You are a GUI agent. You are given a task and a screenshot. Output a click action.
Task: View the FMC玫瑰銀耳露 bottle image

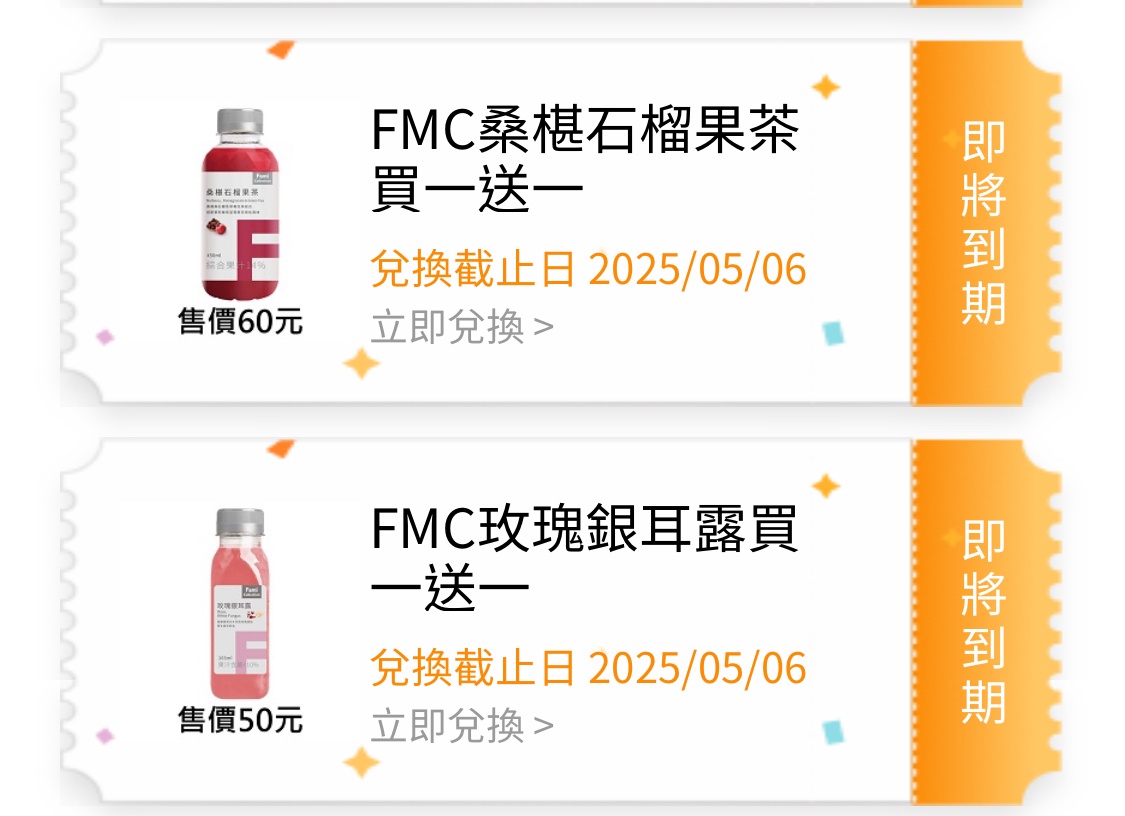pyautogui.click(x=240, y=603)
